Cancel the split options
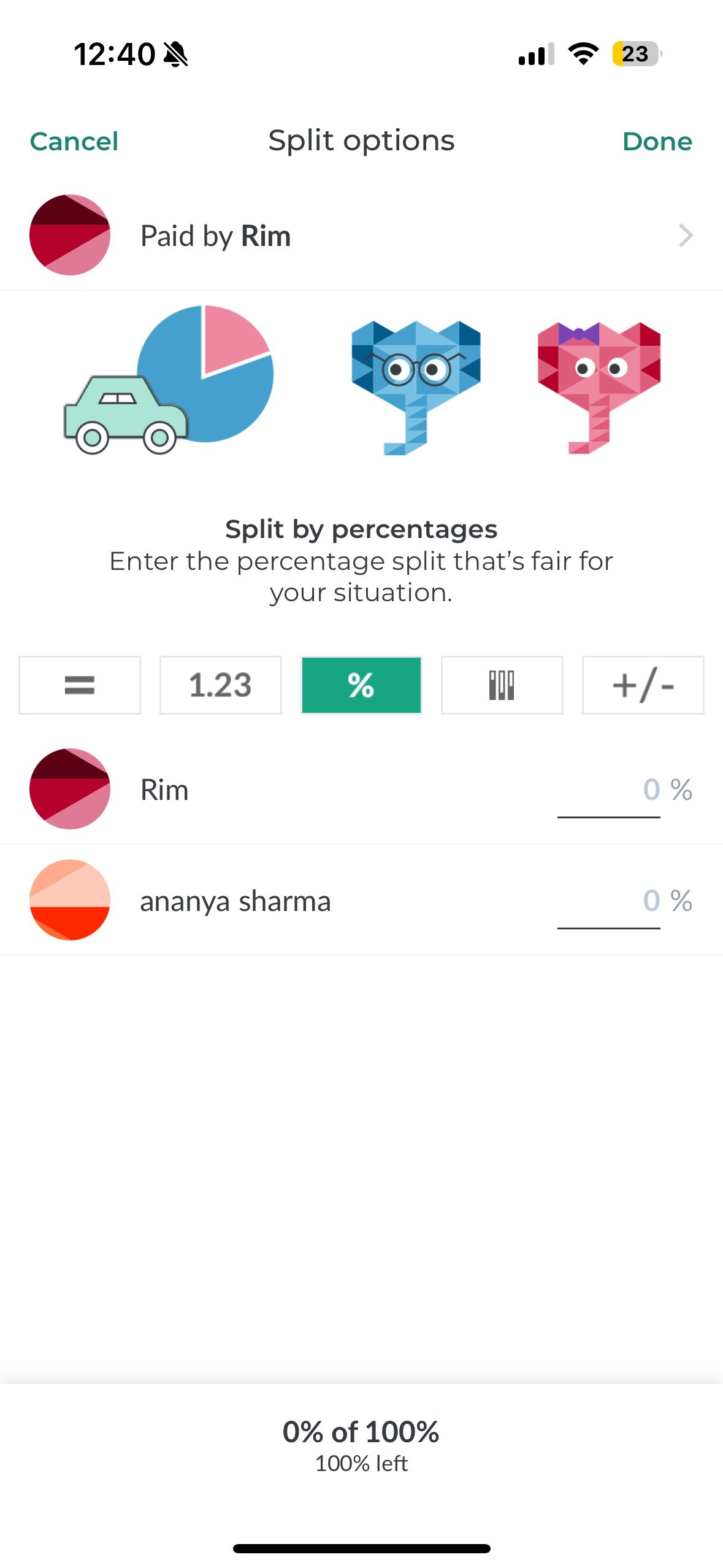723x1568 pixels. click(x=74, y=142)
